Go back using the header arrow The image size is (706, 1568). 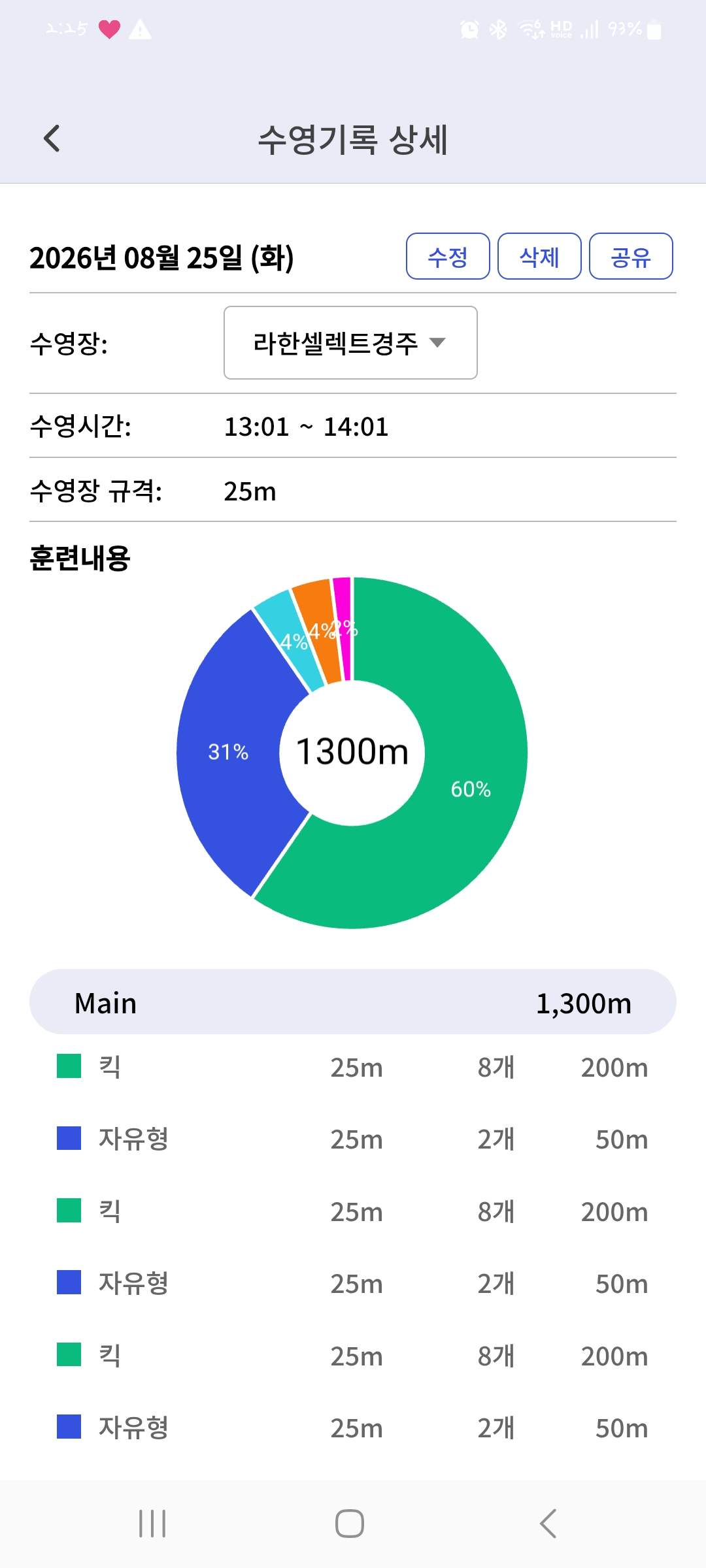52,139
